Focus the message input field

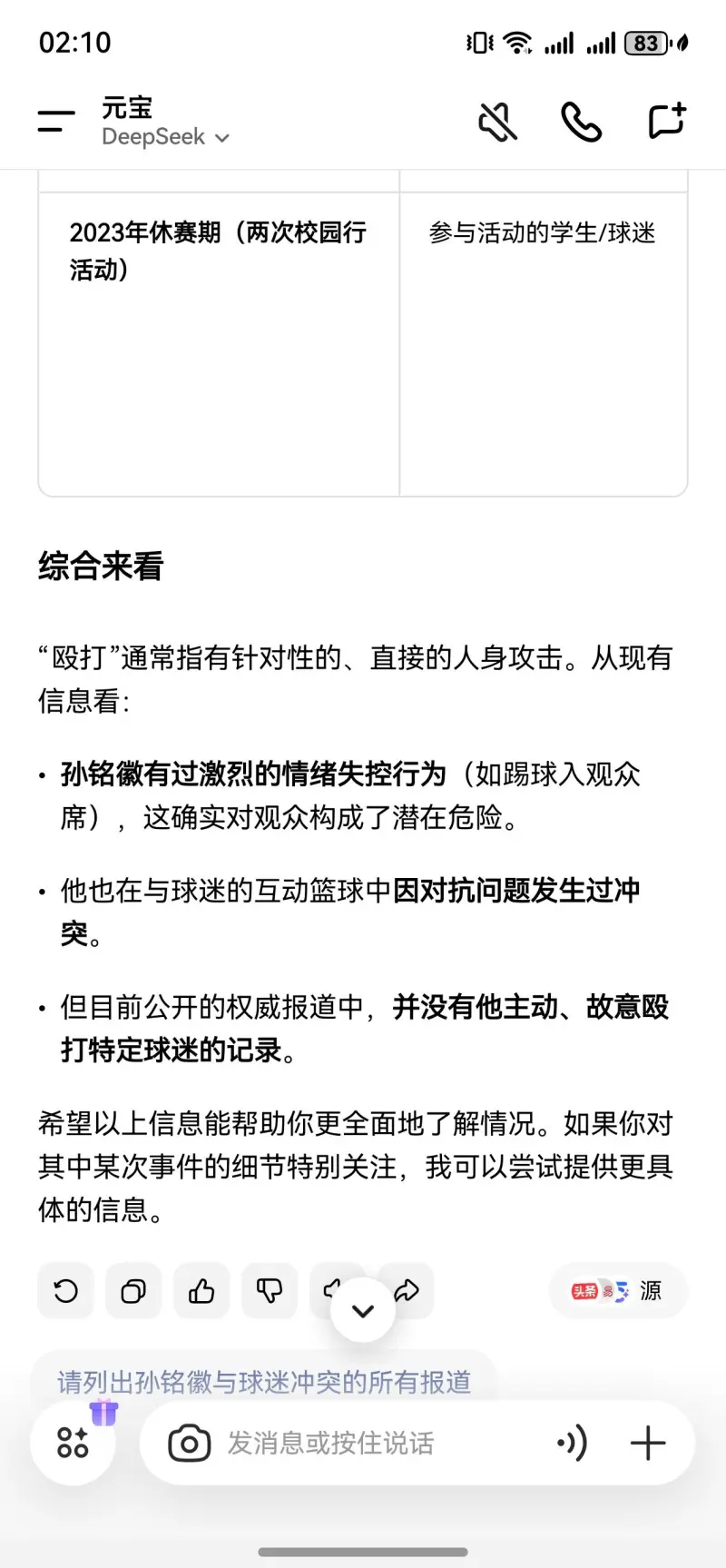pos(363,1443)
